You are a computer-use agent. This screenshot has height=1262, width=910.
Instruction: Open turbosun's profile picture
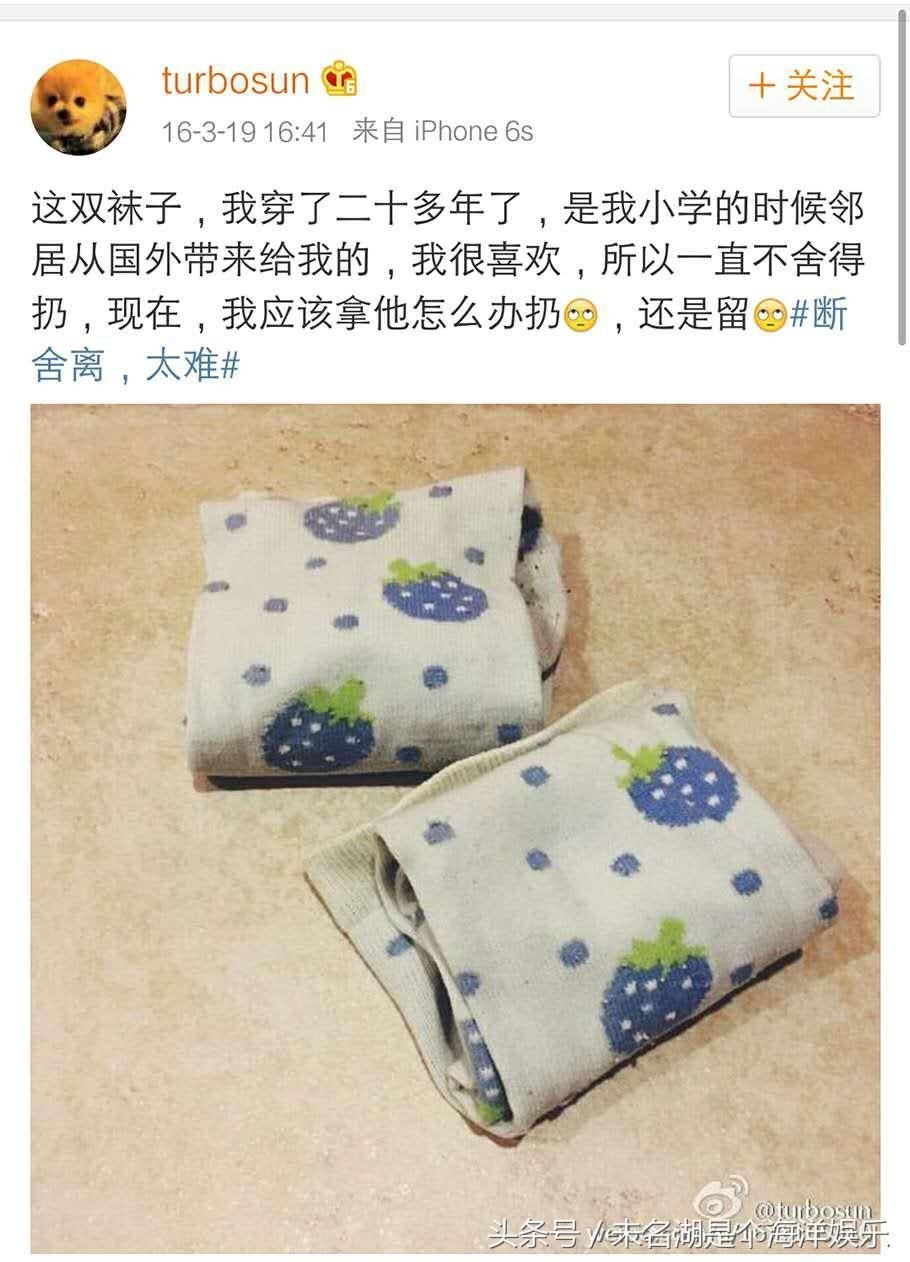pyautogui.click(x=78, y=107)
